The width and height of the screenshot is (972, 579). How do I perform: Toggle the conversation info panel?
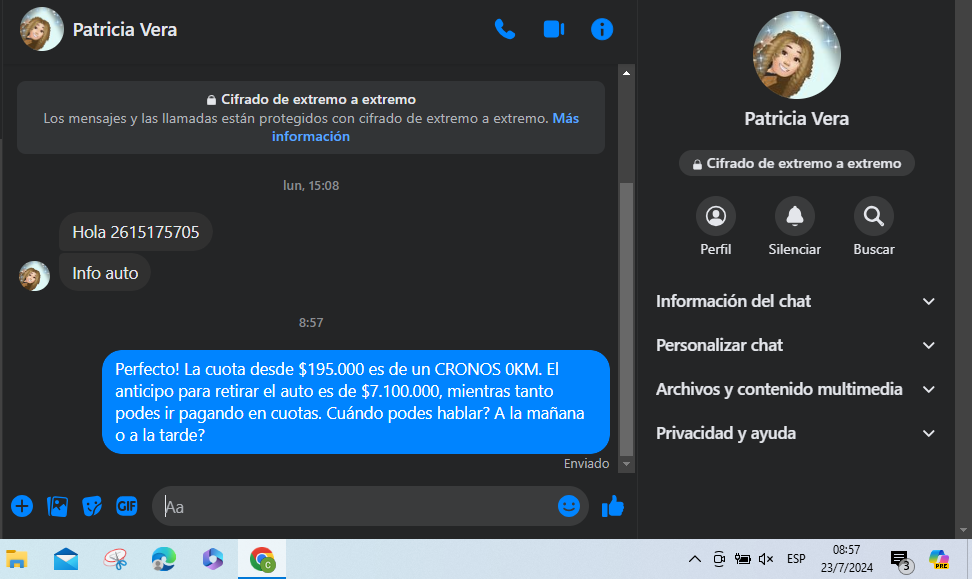[602, 29]
